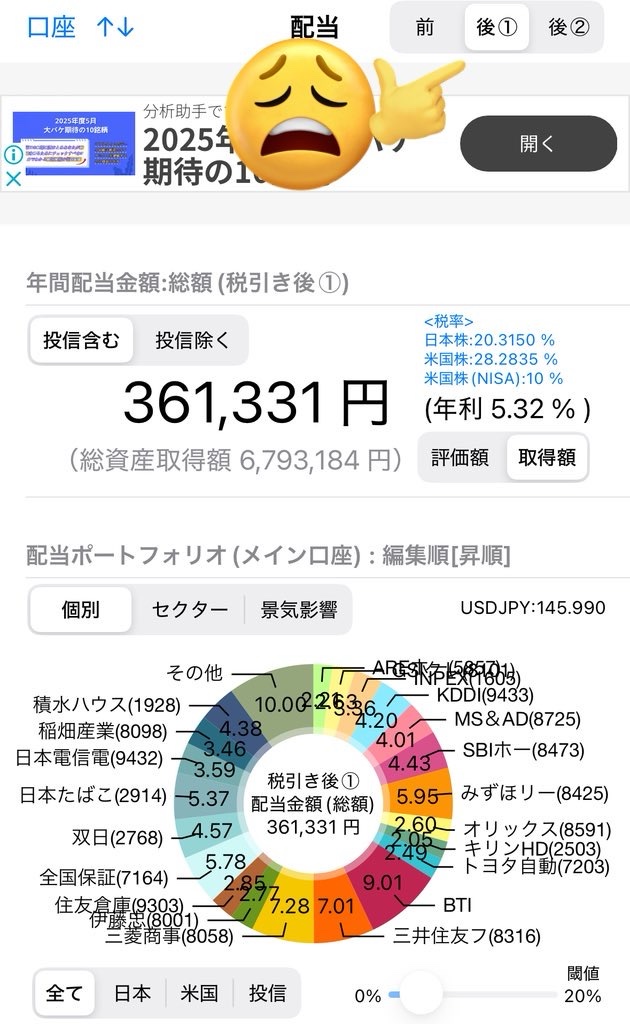This screenshot has width=630, height=1024.
Task: Tap the 閾値 threshold slider
Action: click(x=473, y=995)
